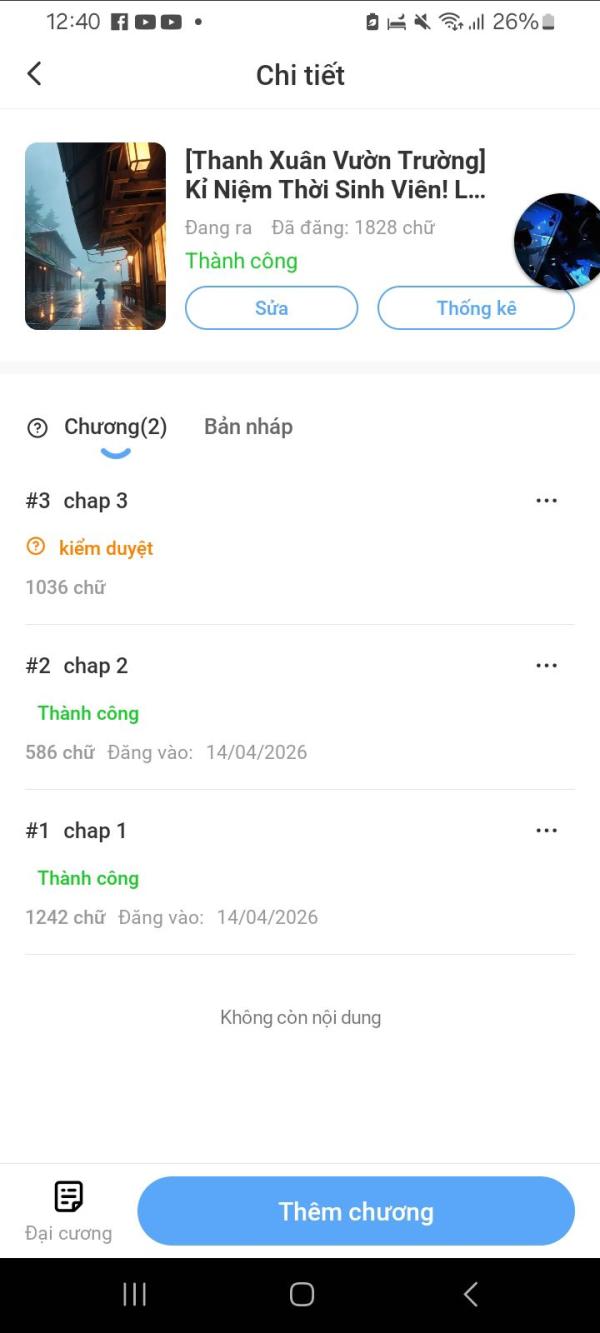Open the Đại cương outline
The width and height of the screenshot is (600, 1333).
click(68, 1210)
